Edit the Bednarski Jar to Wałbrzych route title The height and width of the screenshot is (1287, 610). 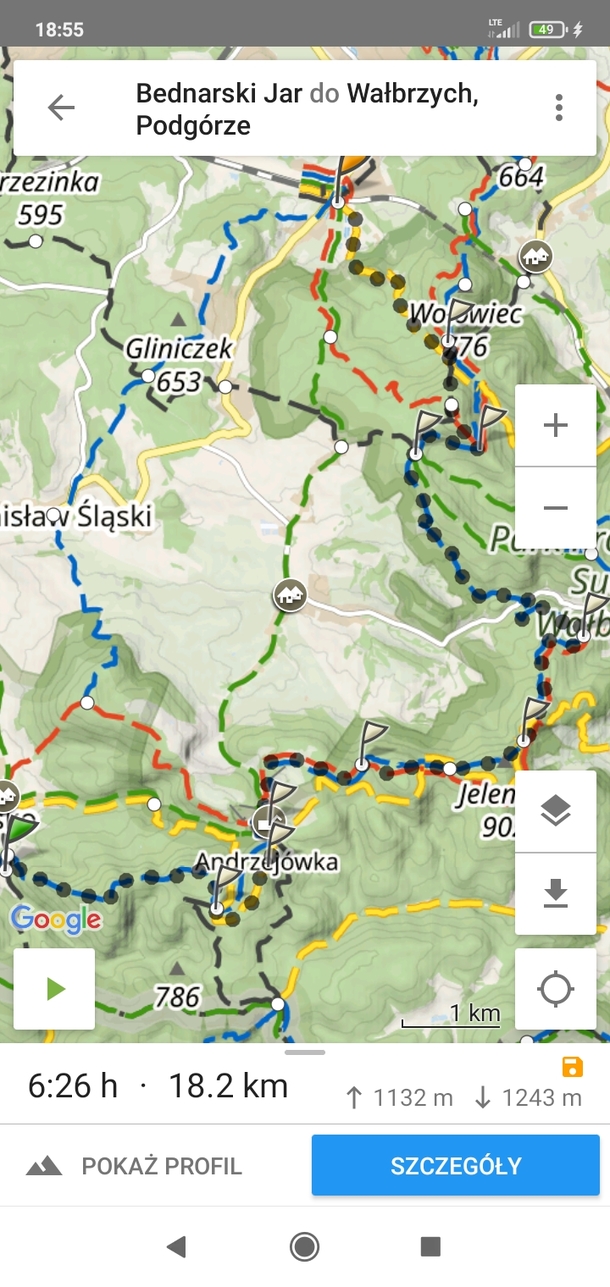(x=305, y=109)
